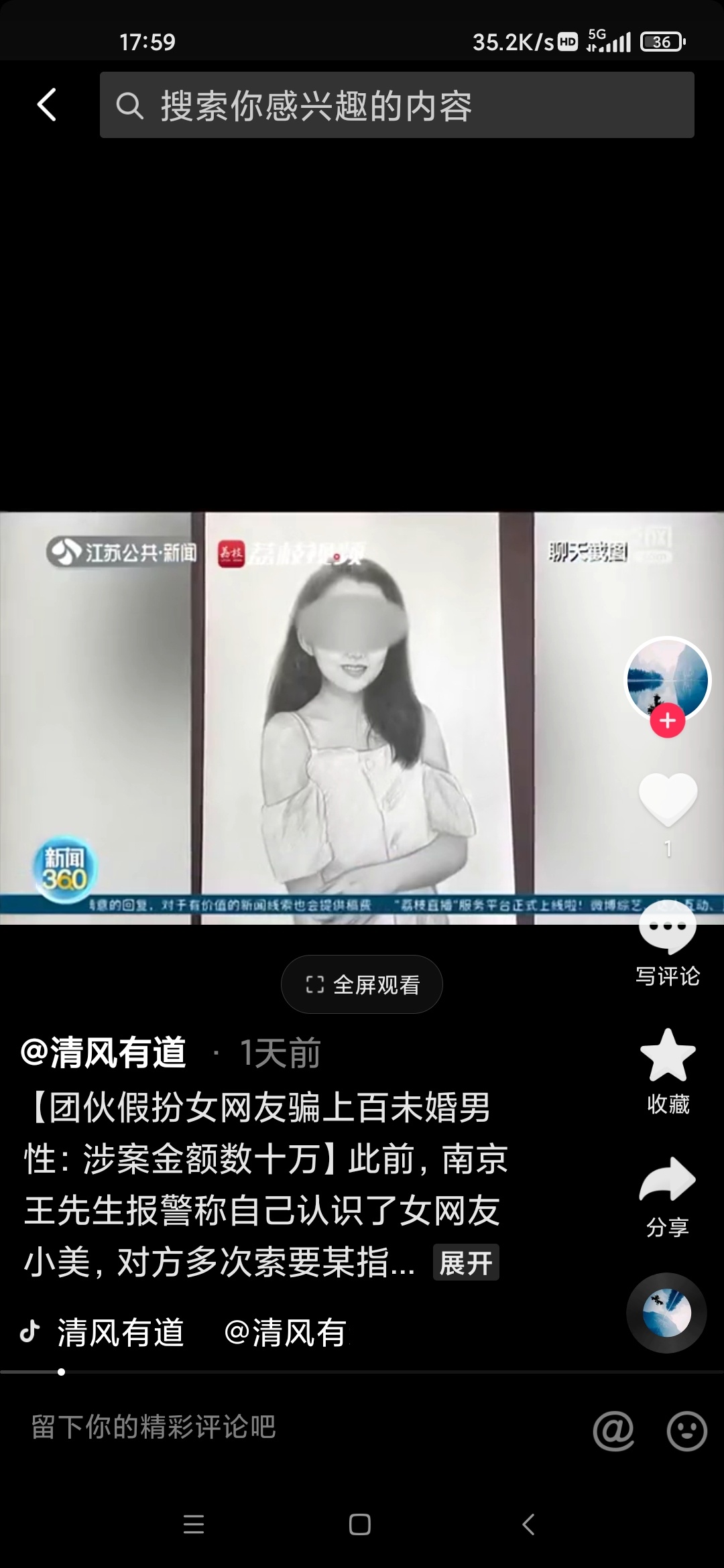Screen dimensions: 724x1568
Task: Watch in fullscreen with 全屏观看
Action: point(362,984)
